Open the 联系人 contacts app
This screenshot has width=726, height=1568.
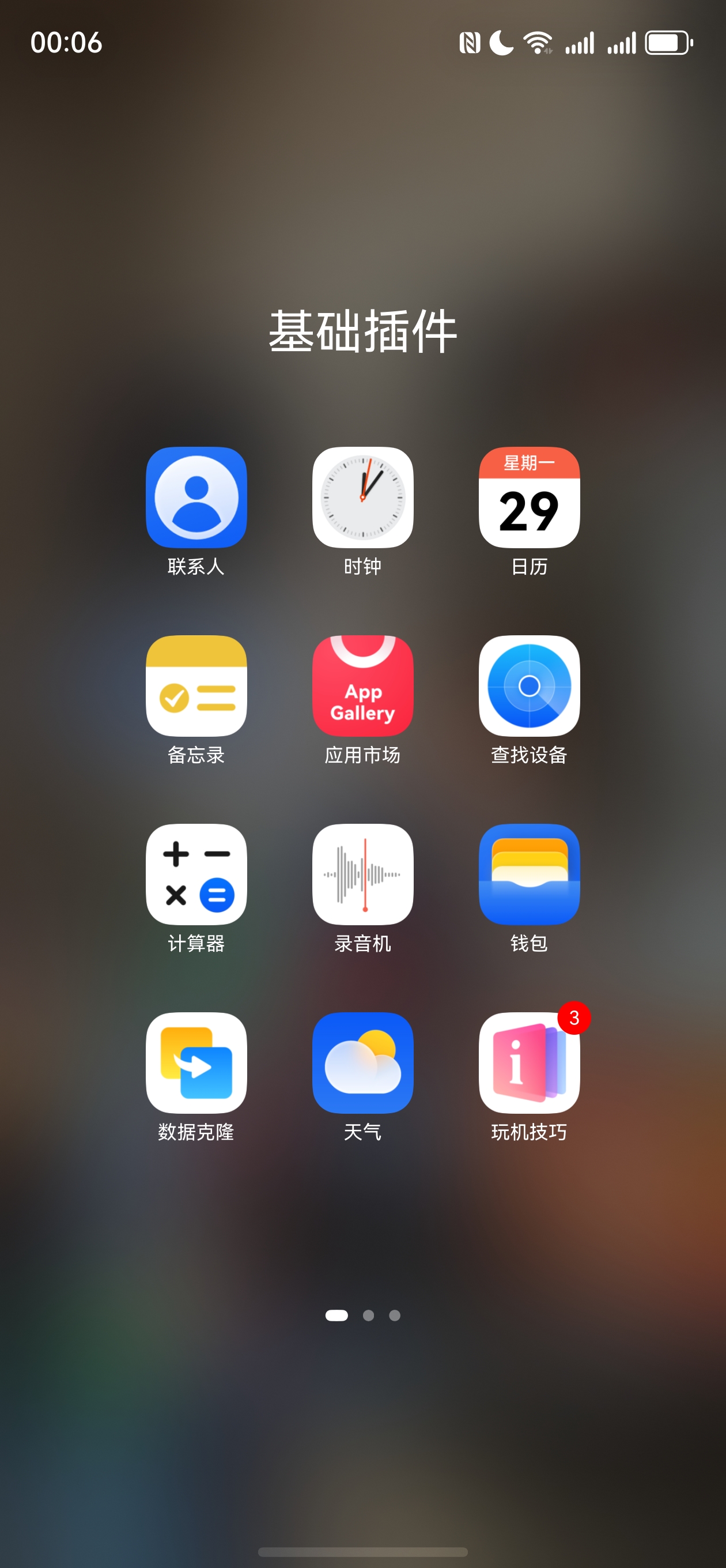pyautogui.click(x=196, y=497)
